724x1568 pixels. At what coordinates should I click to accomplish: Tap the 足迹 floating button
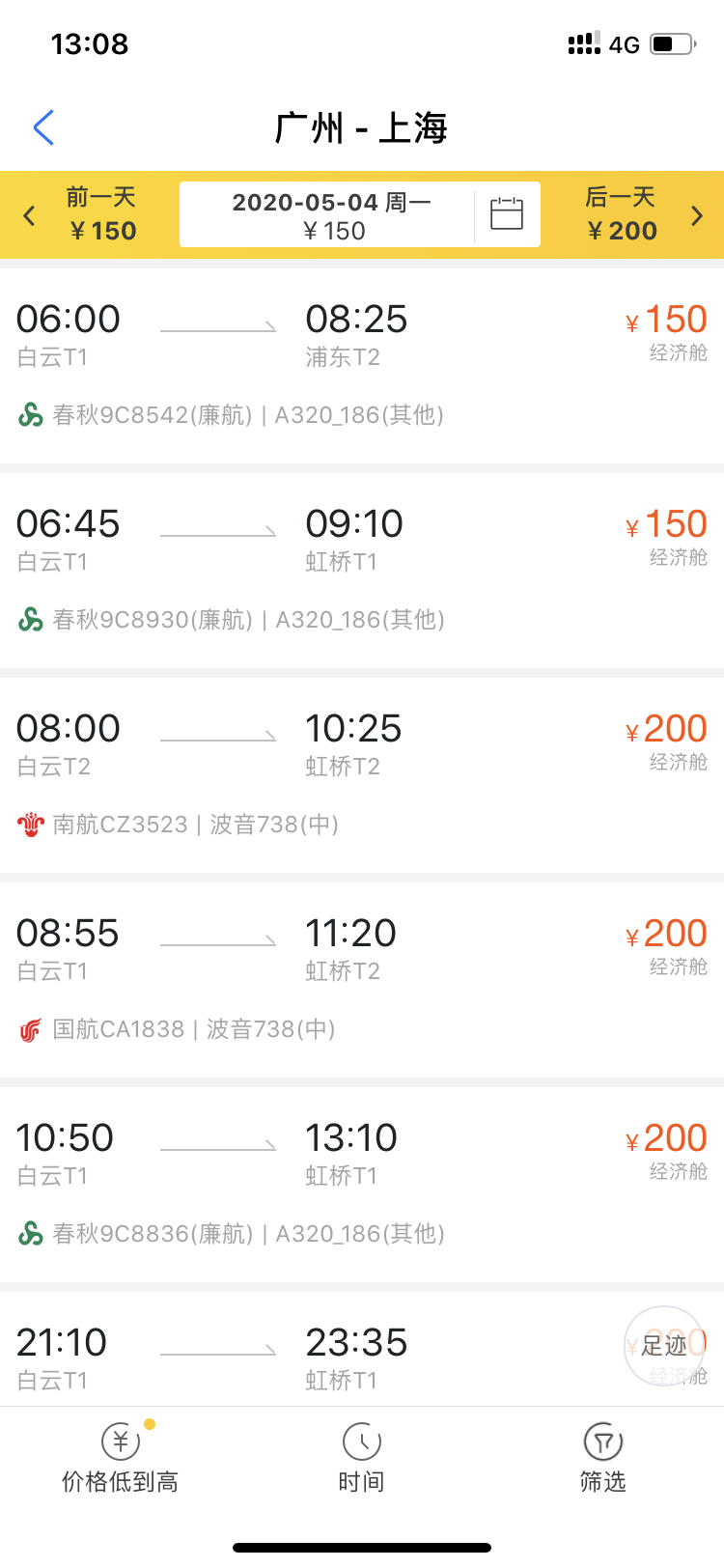click(x=664, y=1345)
